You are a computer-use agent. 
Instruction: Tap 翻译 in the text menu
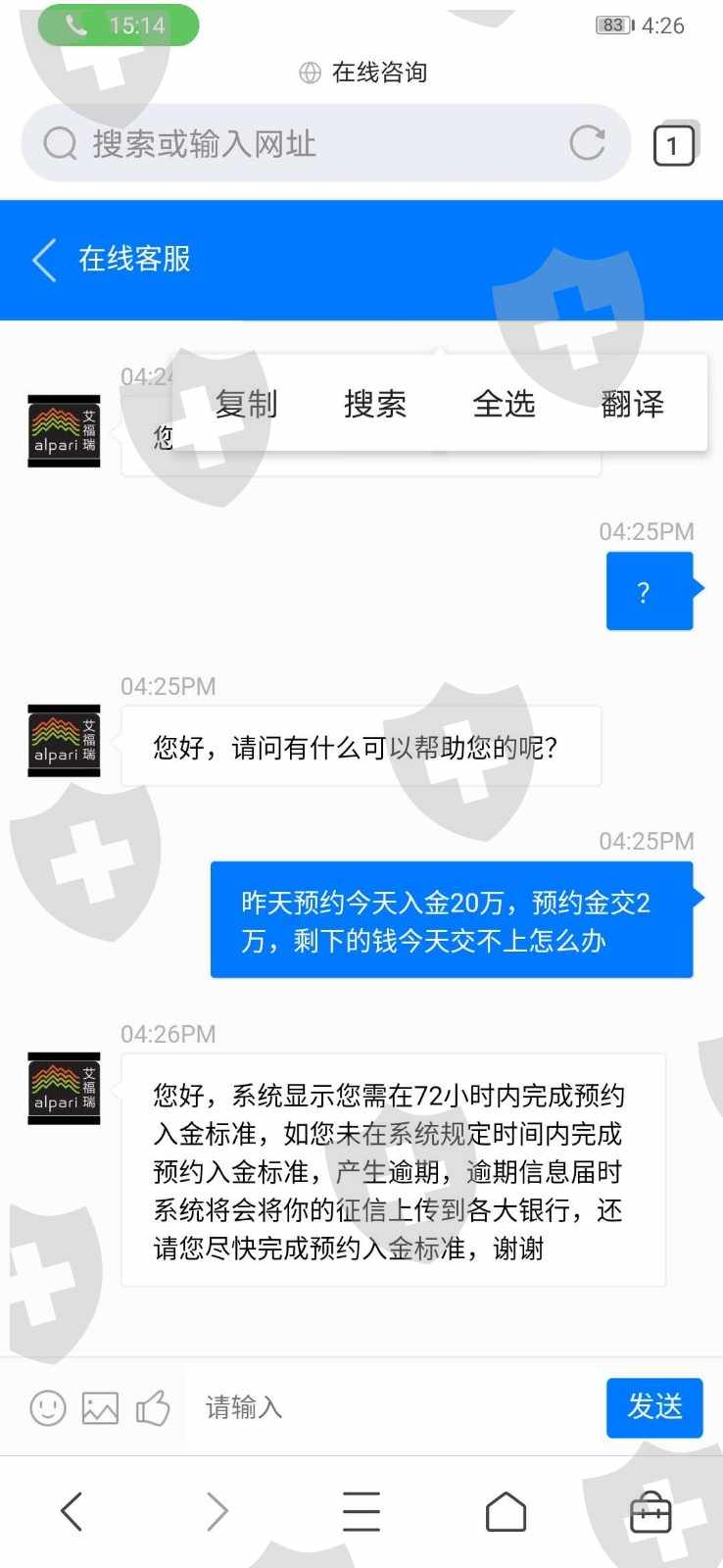coord(633,404)
